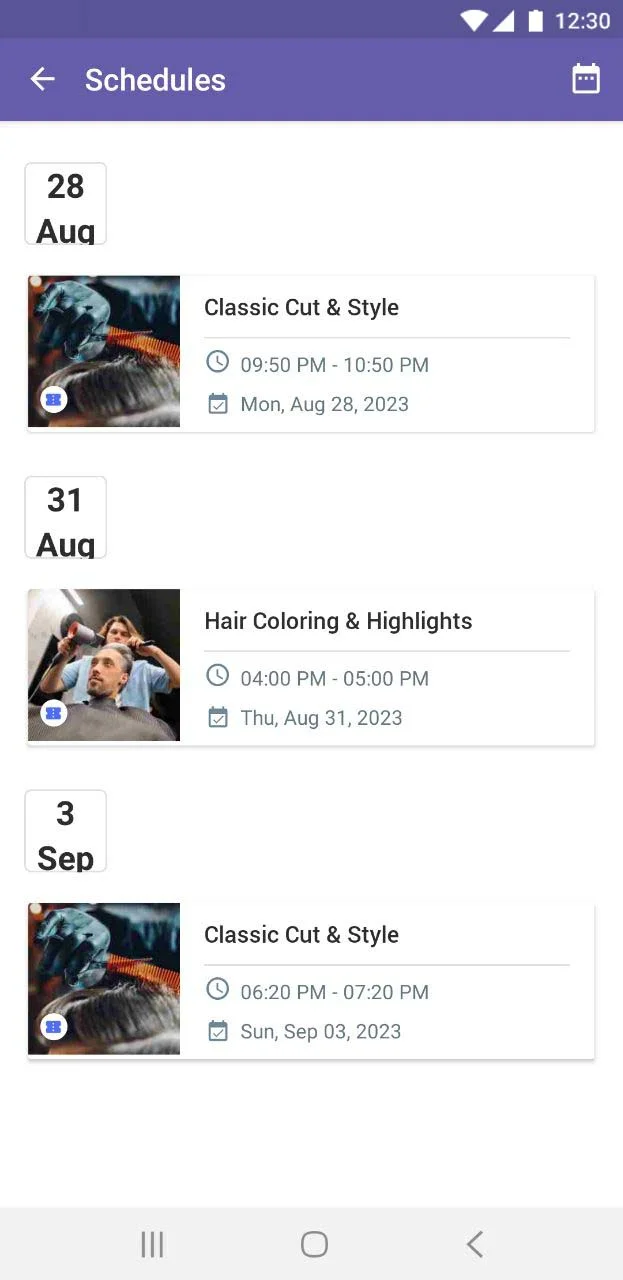Show recent apps from the navigation bar
Viewport: 623px width, 1280px height.
(152, 1244)
